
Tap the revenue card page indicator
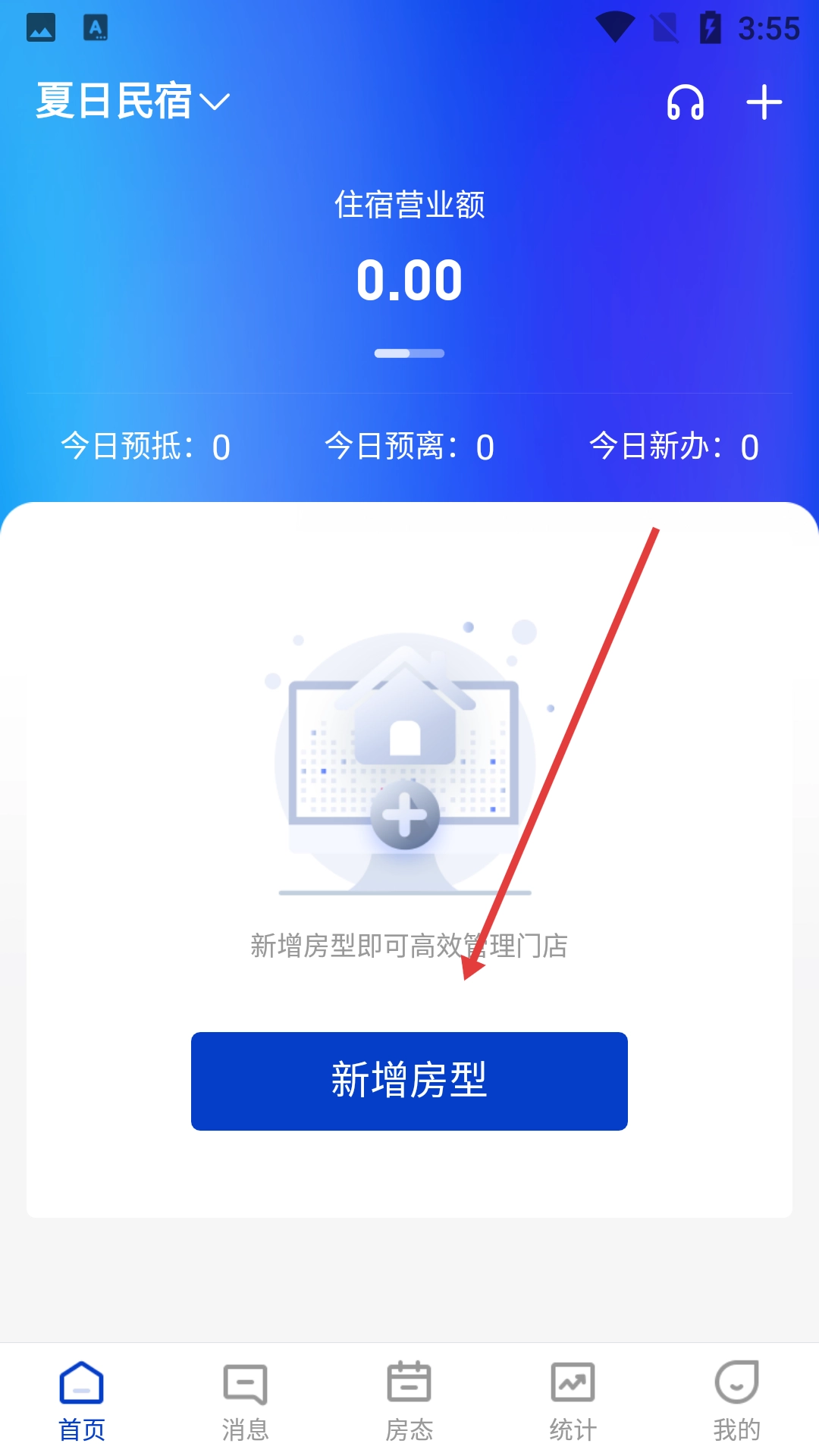(x=409, y=353)
